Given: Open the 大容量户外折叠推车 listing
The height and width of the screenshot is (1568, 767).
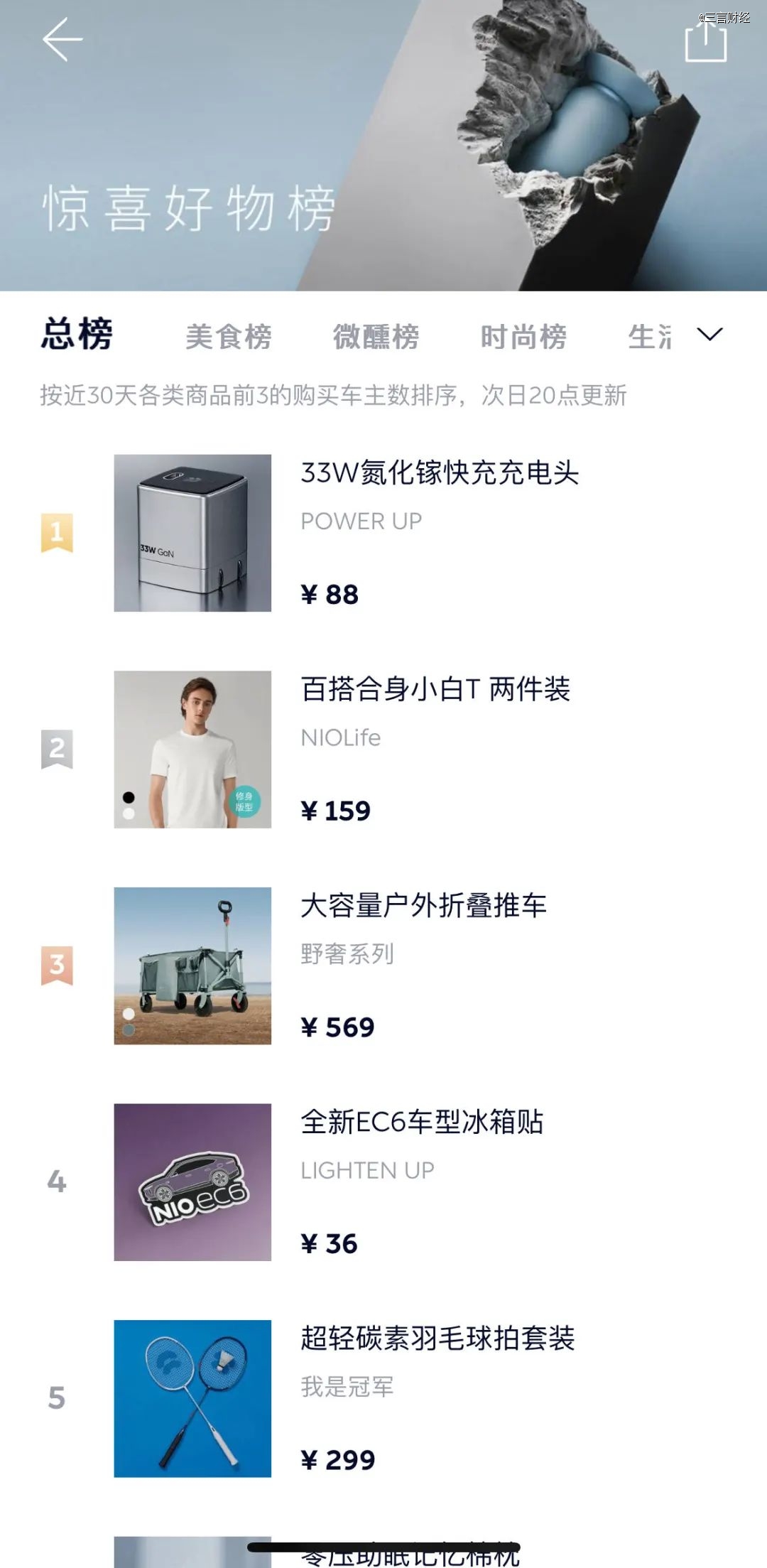Looking at the screenshot, I should [423, 906].
